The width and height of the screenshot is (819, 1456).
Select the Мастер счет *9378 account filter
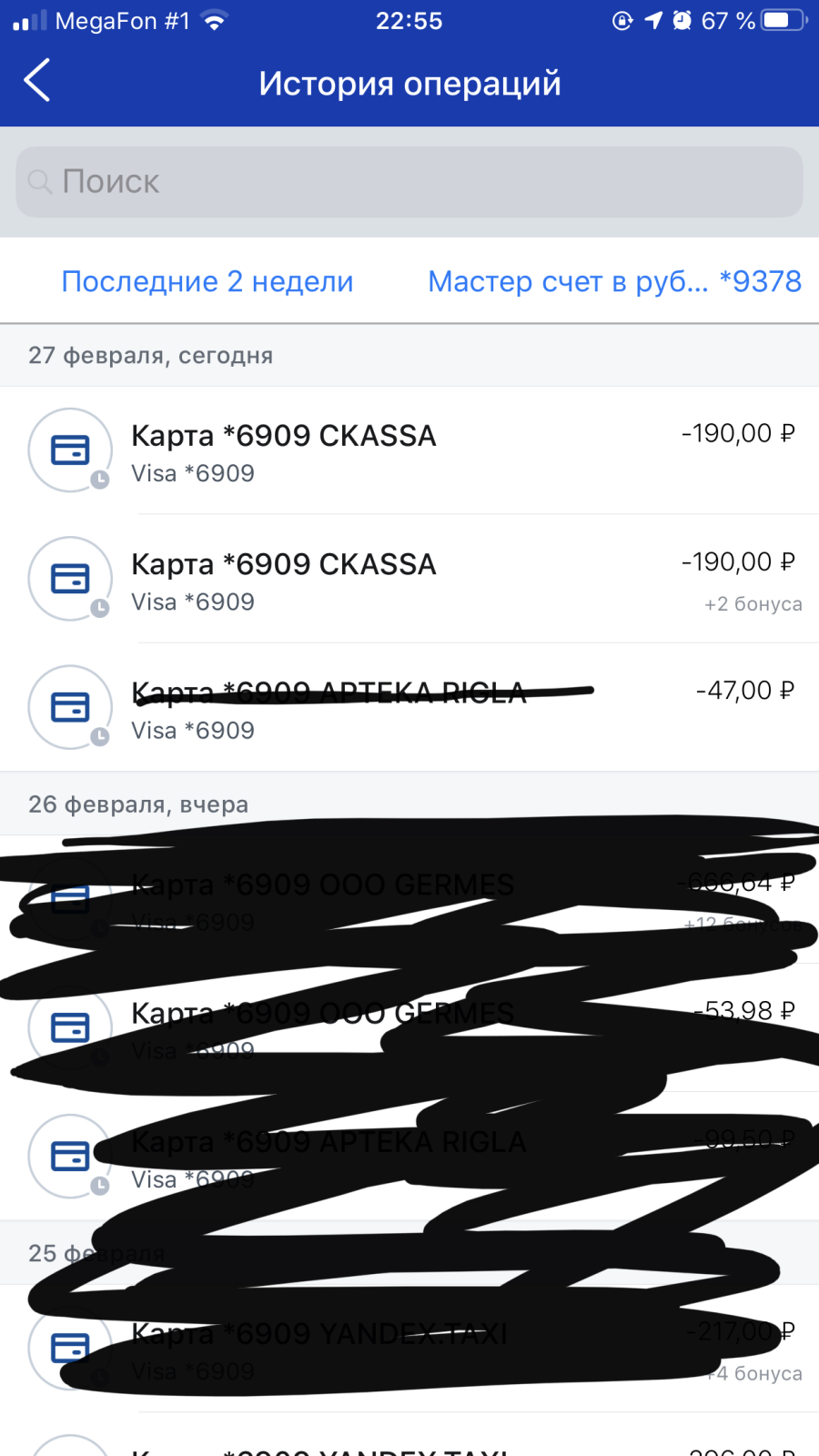pos(614,281)
